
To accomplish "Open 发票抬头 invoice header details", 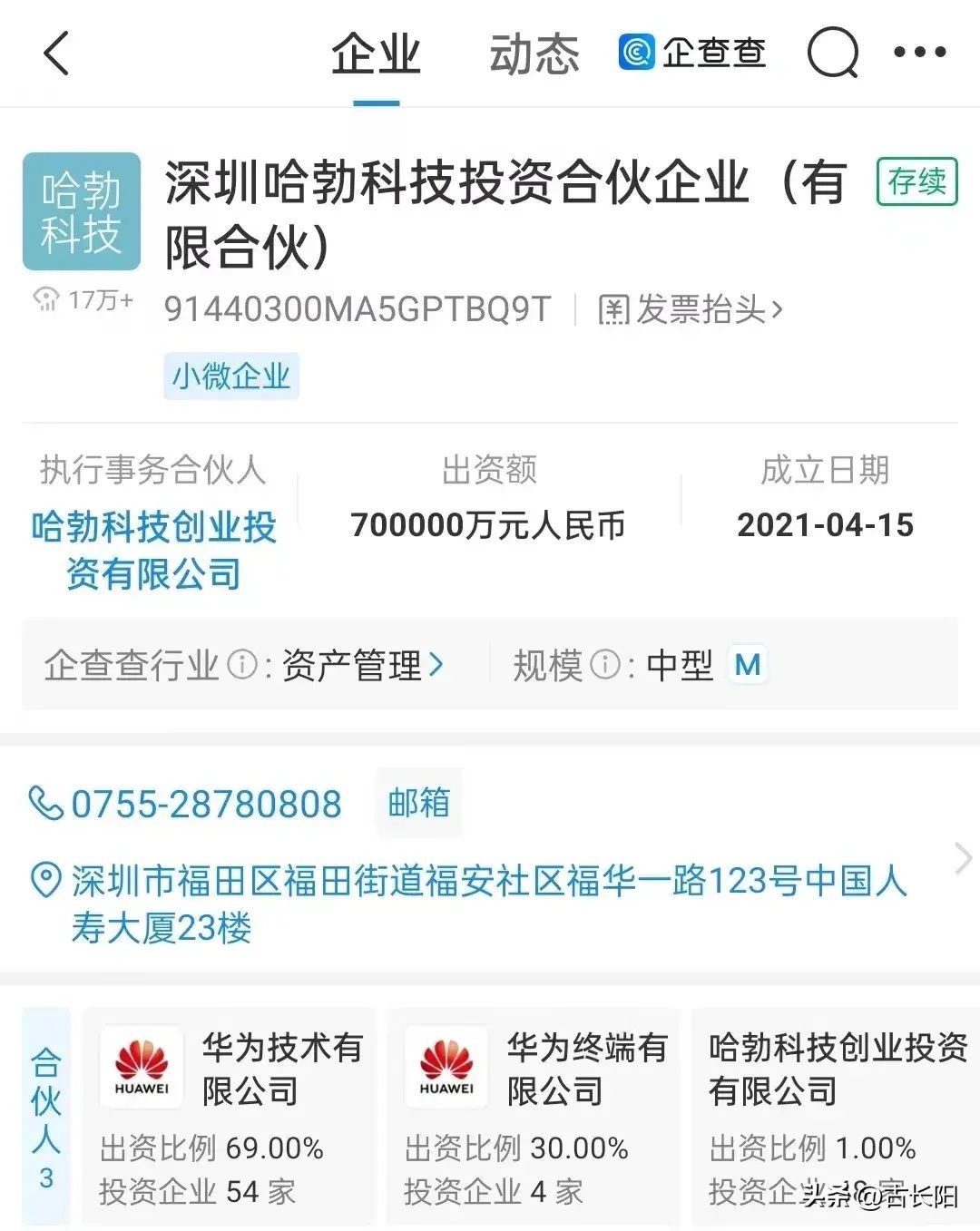I will point(690,310).
